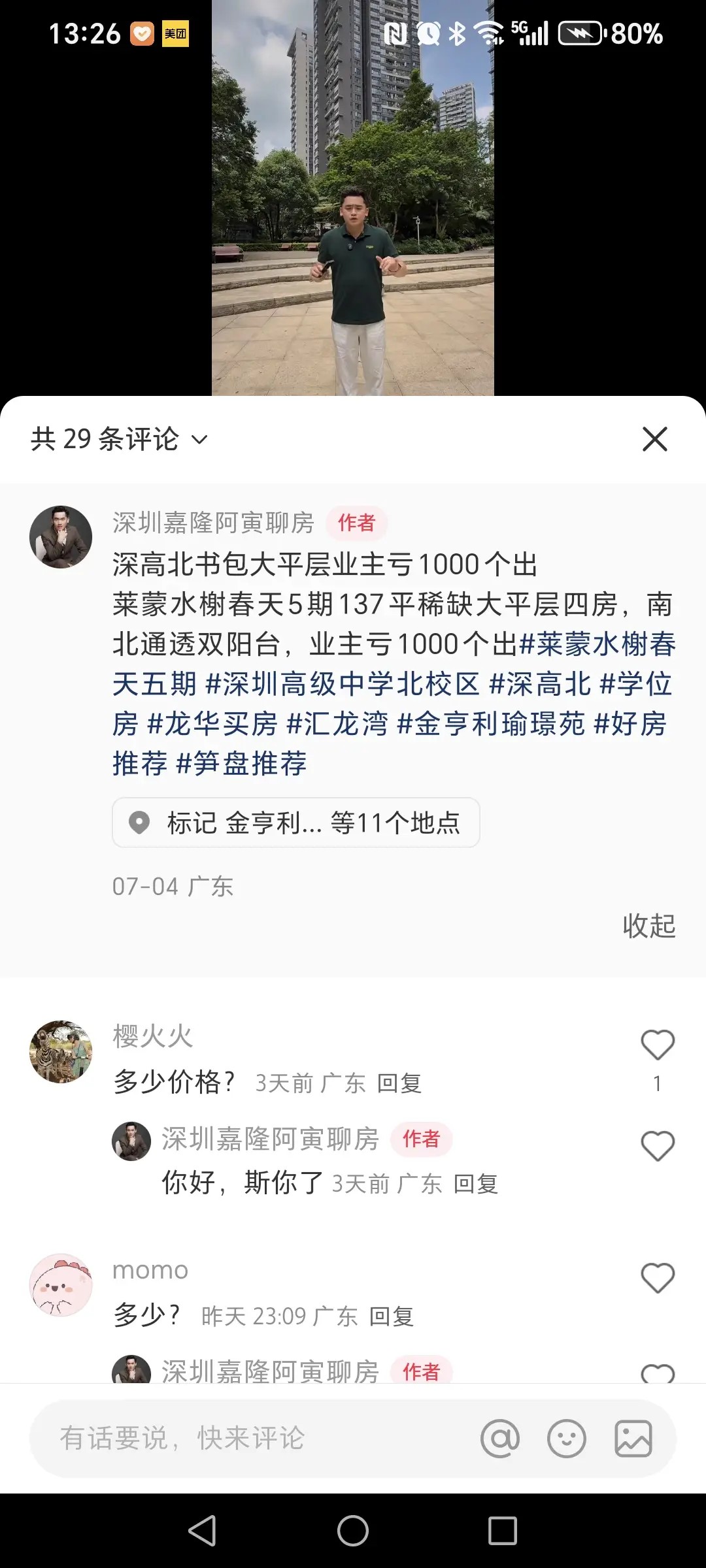Viewport: 706px width, 1568px height.
Task: Like 樱火火's comment 多少价格?
Action: click(x=658, y=1045)
